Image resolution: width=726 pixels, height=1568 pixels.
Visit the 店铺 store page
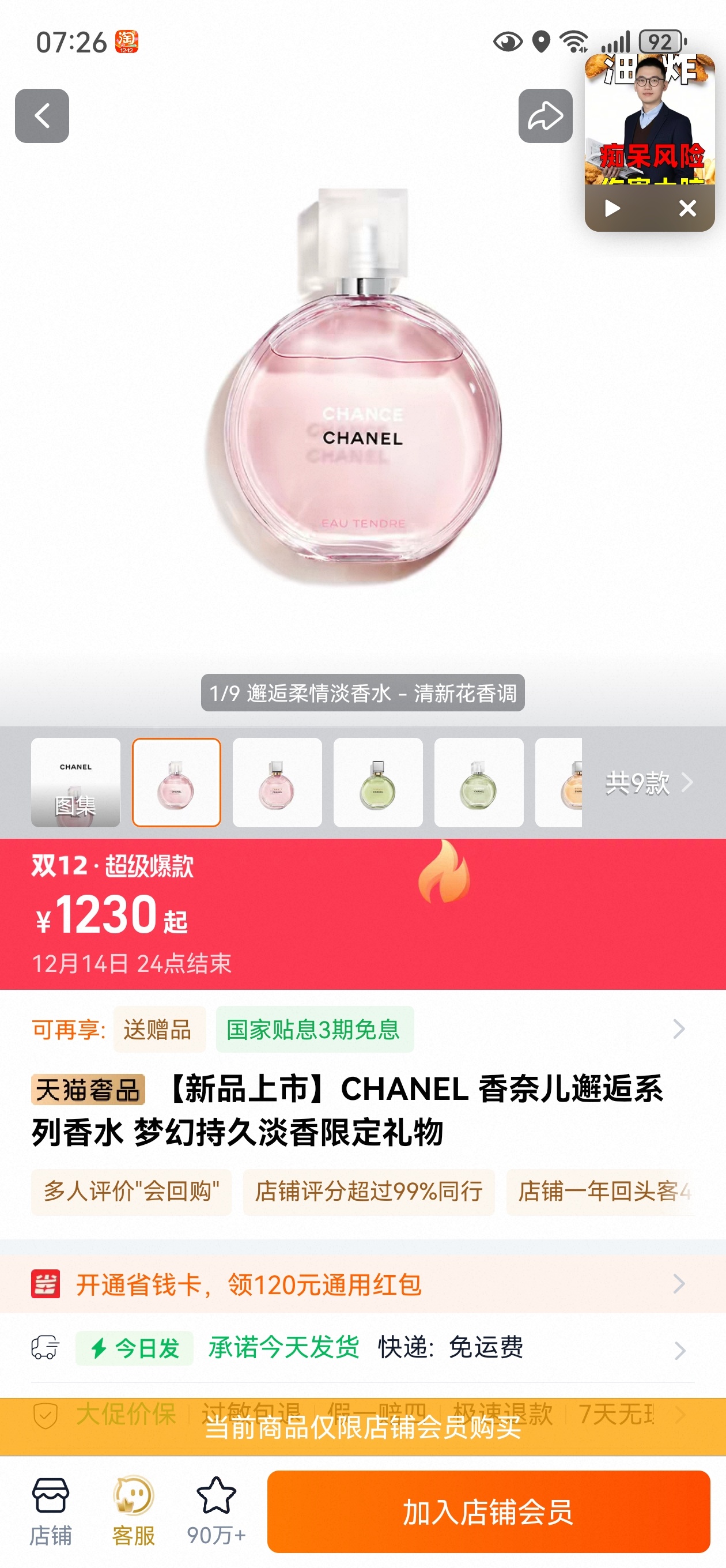click(51, 1511)
